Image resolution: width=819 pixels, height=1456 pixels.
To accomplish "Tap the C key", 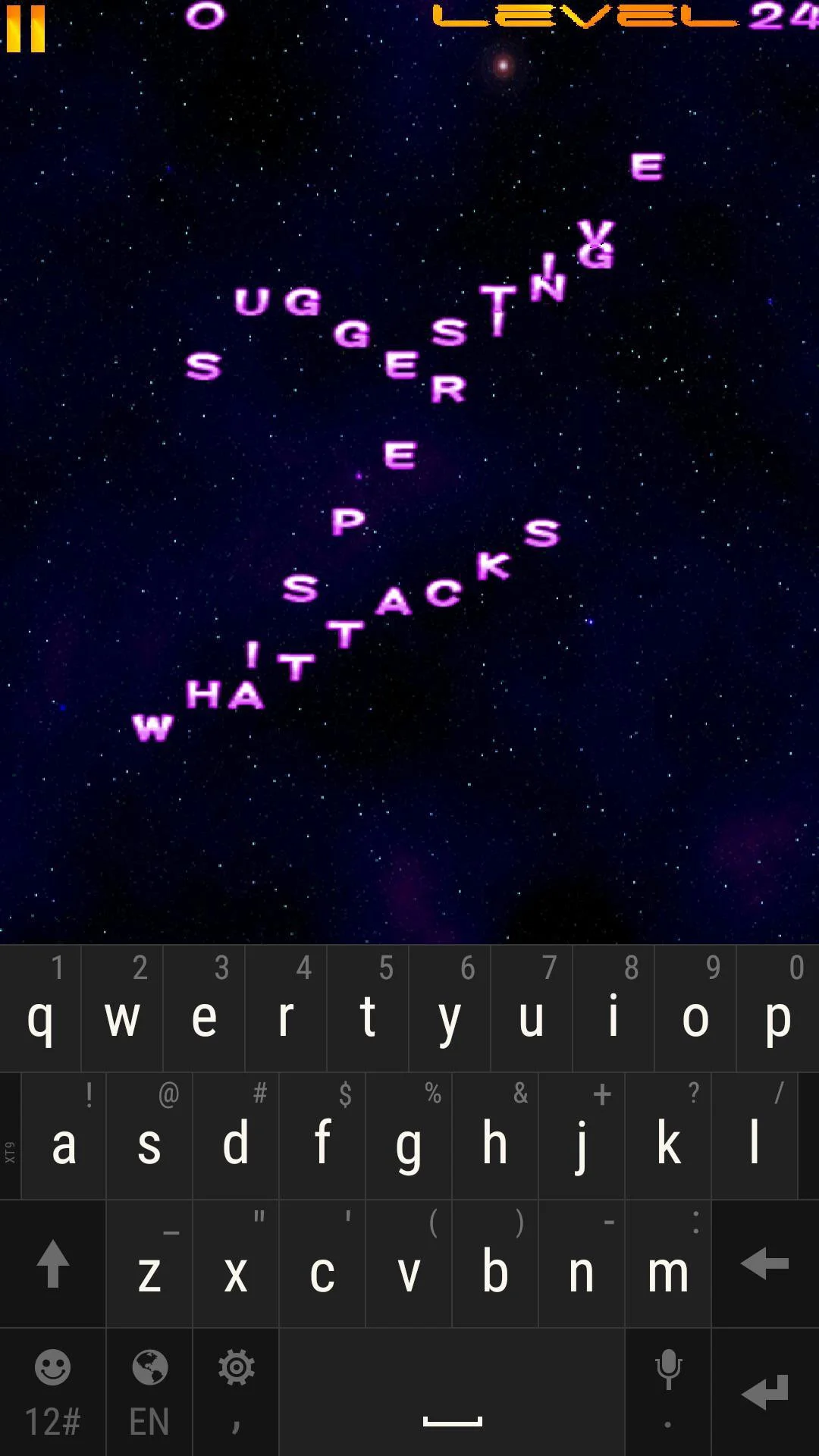I will pyautogui.click(x=322, y=1263).
